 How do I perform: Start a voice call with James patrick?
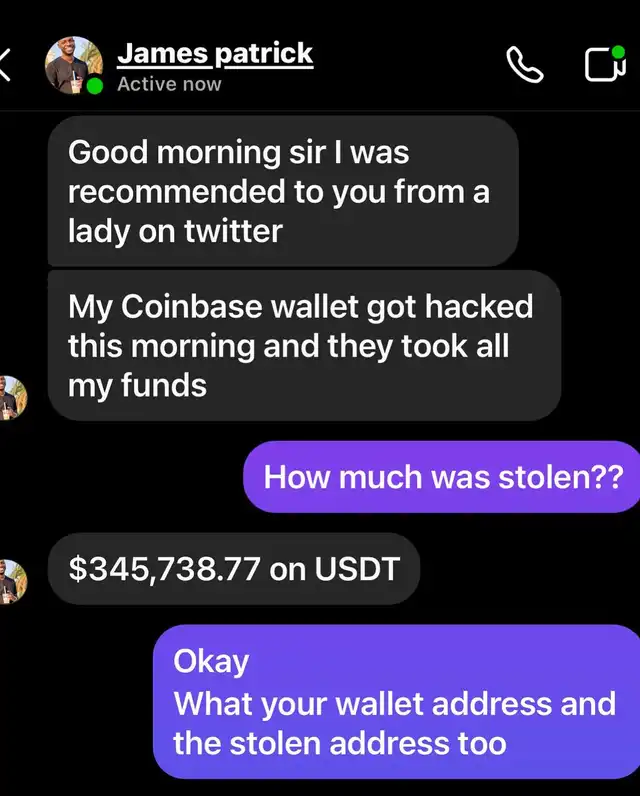click(x=525, y=66)
